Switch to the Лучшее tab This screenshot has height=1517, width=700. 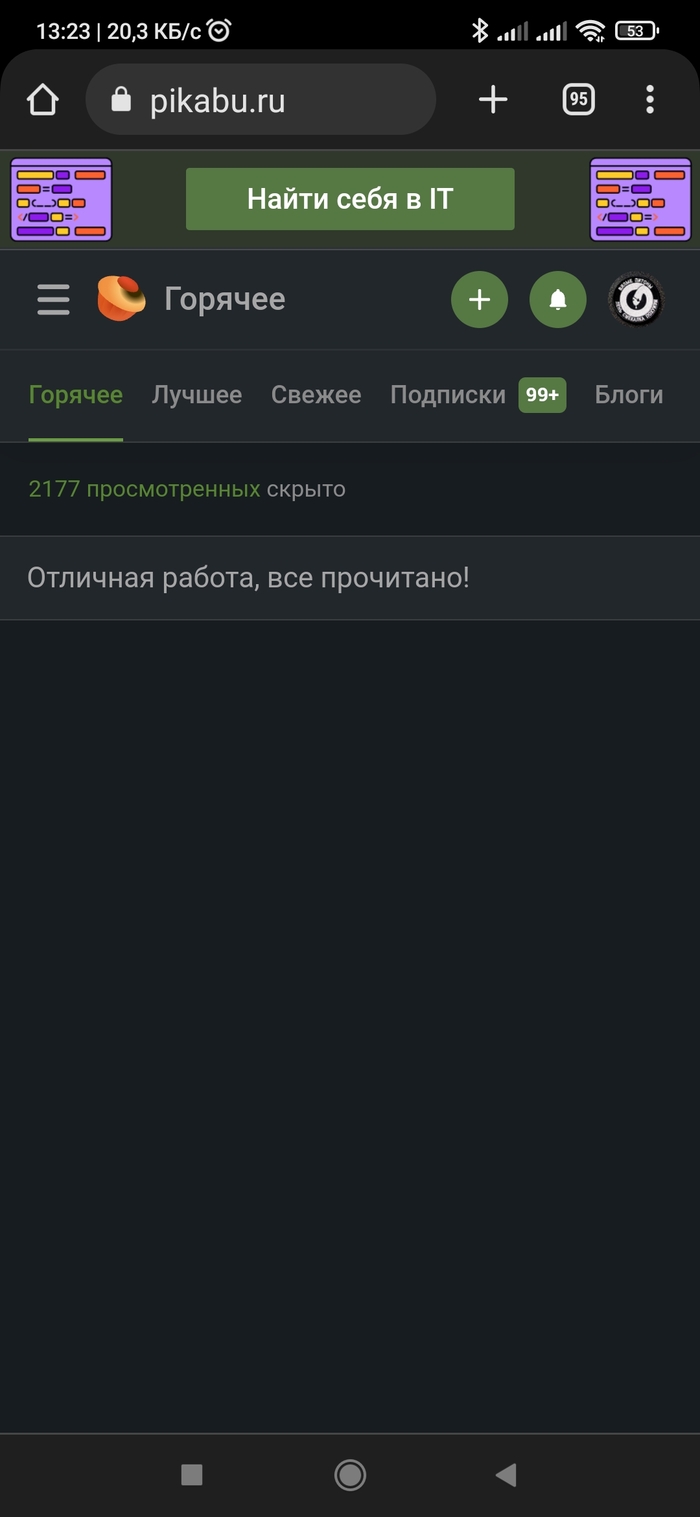click(x=196, y=395)
